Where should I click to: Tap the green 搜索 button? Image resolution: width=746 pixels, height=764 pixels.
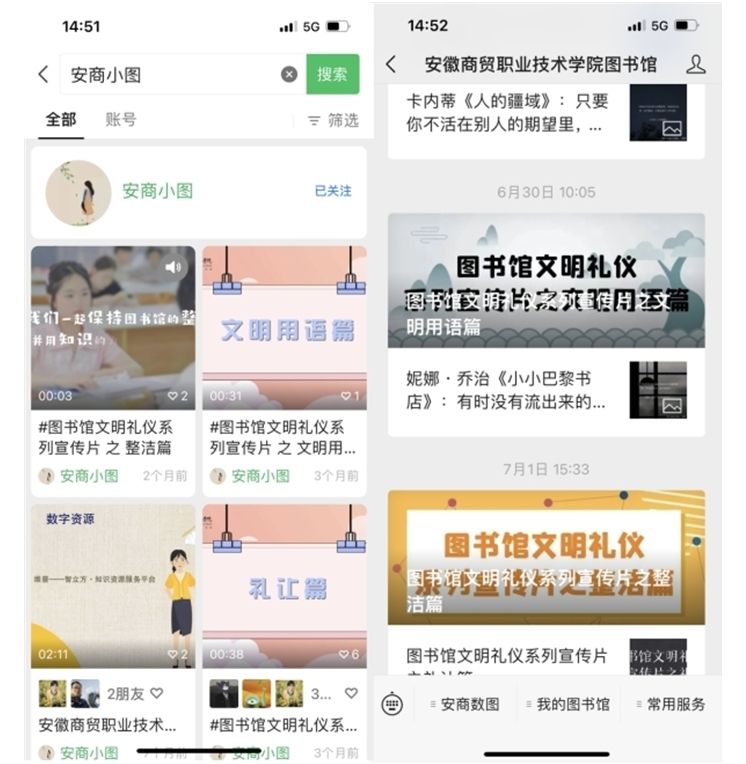[332, 75]
